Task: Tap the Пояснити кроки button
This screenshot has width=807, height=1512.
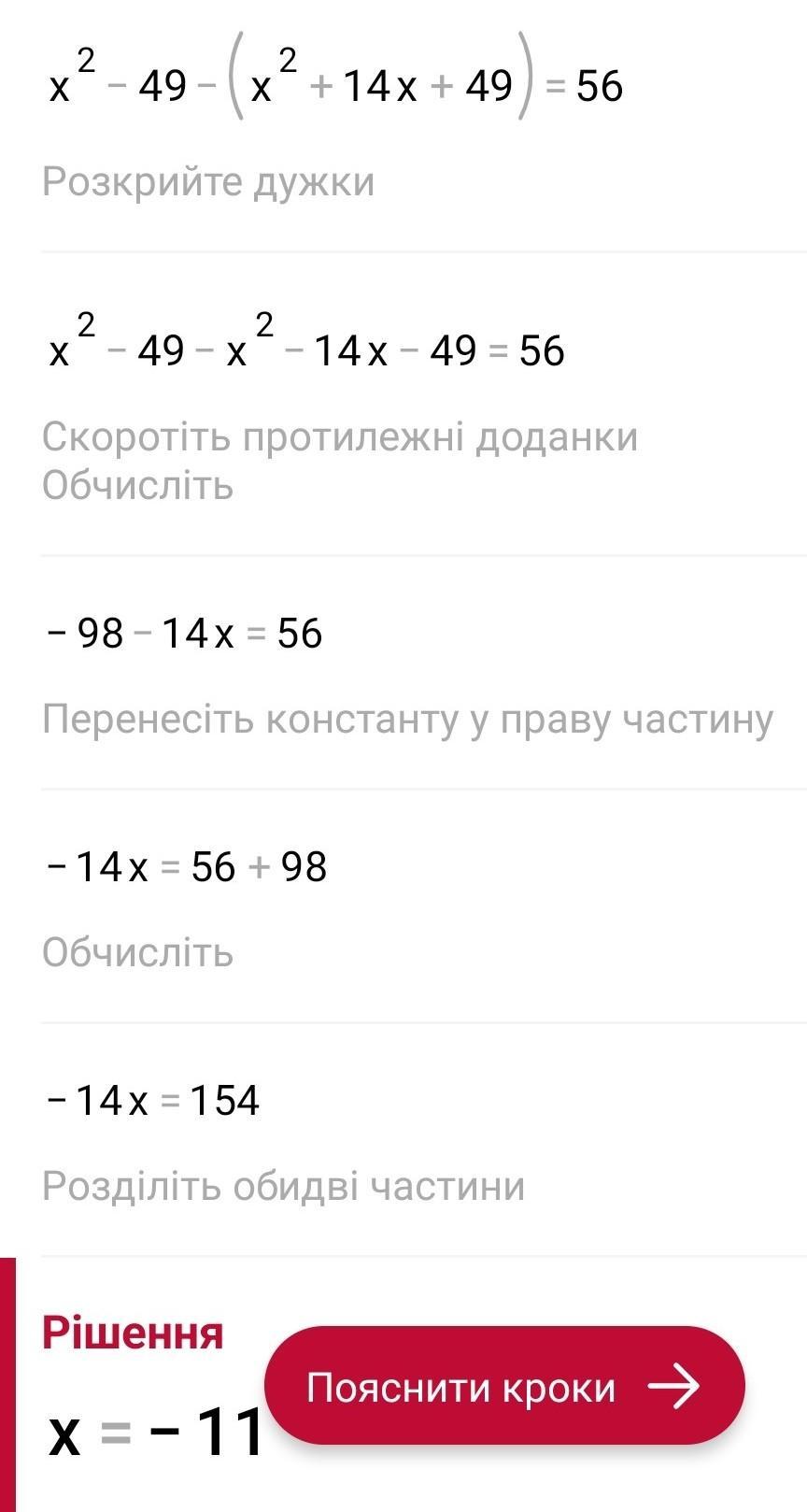Action: coord(504,1386)
